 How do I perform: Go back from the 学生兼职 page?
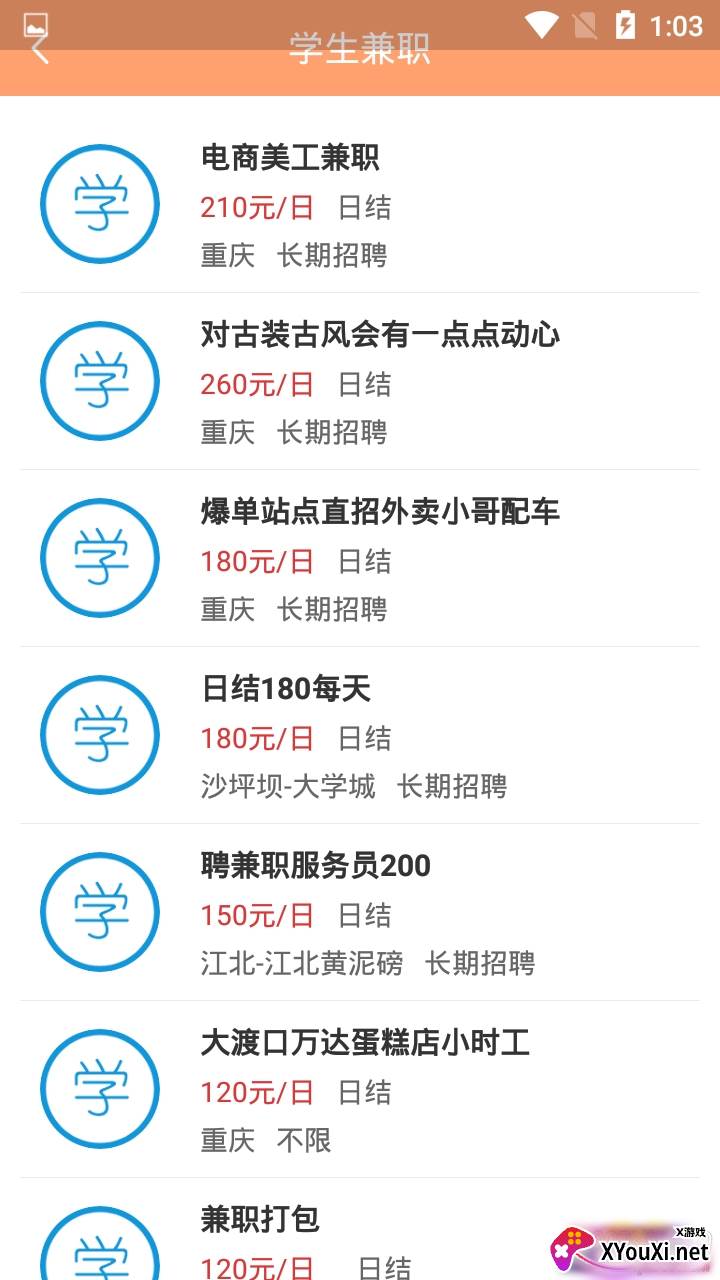[x=40, y=47]
